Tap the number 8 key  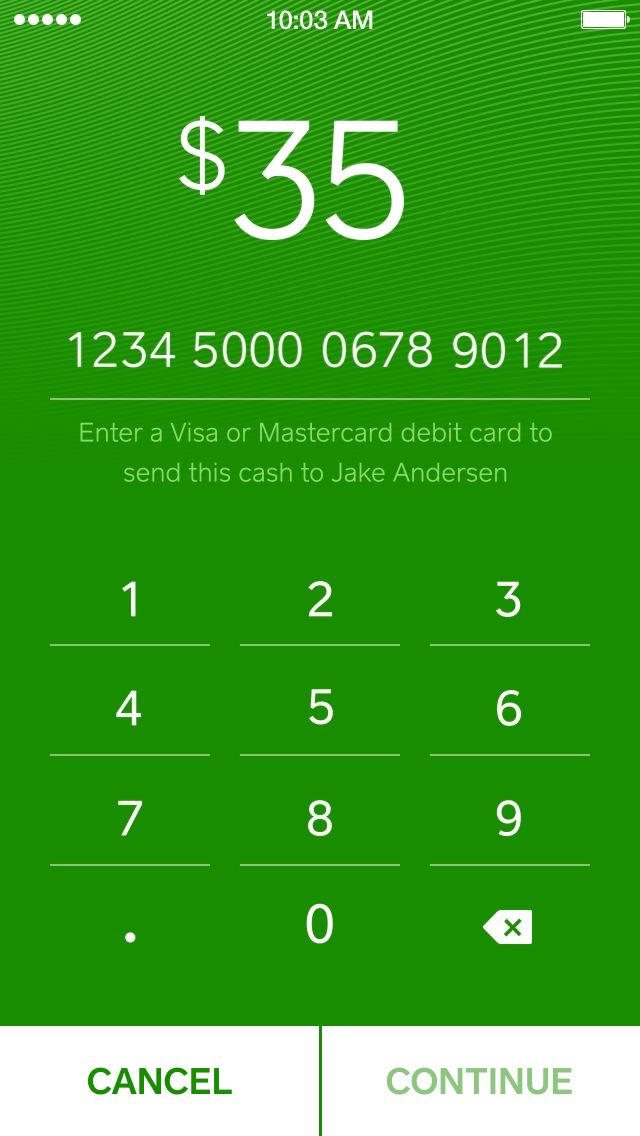[320, 819]
